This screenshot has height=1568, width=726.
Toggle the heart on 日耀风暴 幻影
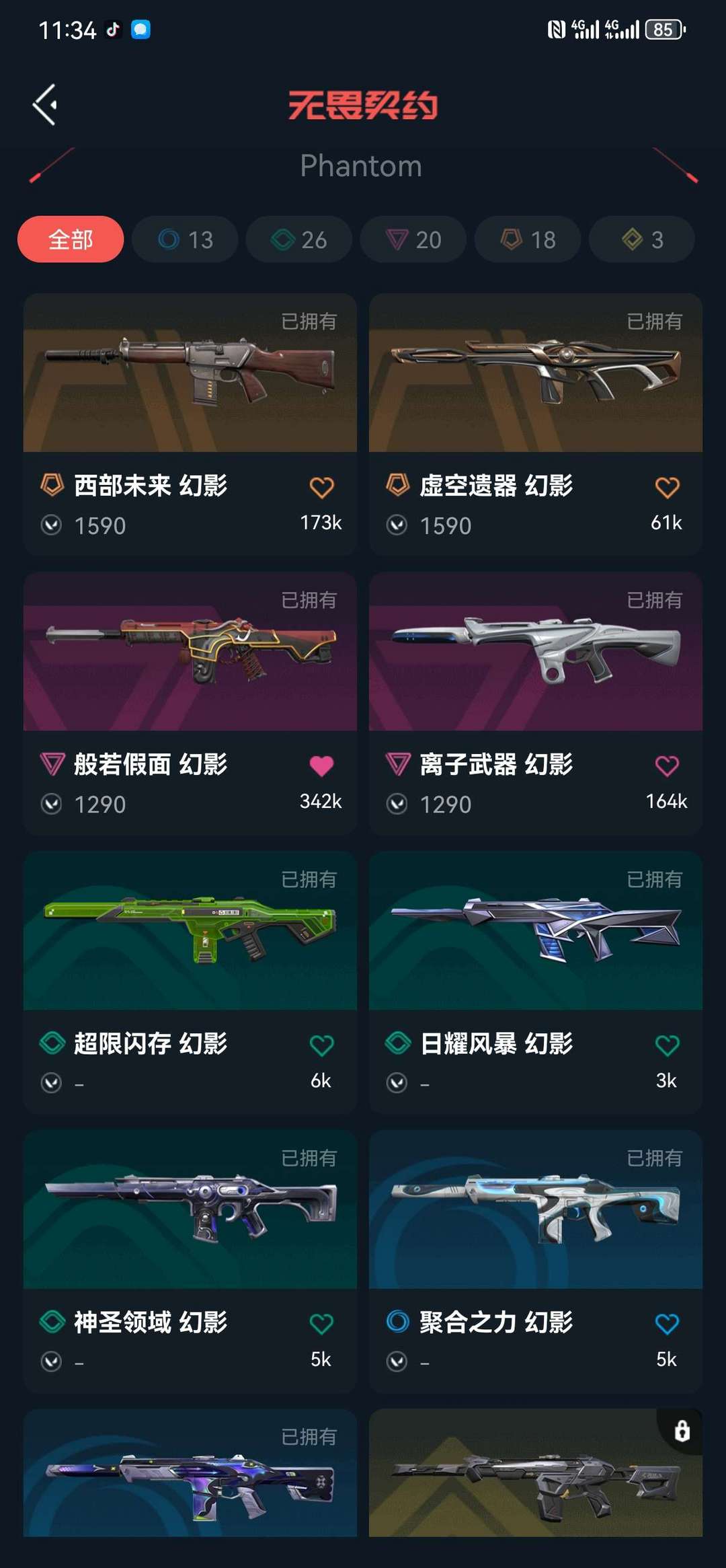click(666, 1043)
